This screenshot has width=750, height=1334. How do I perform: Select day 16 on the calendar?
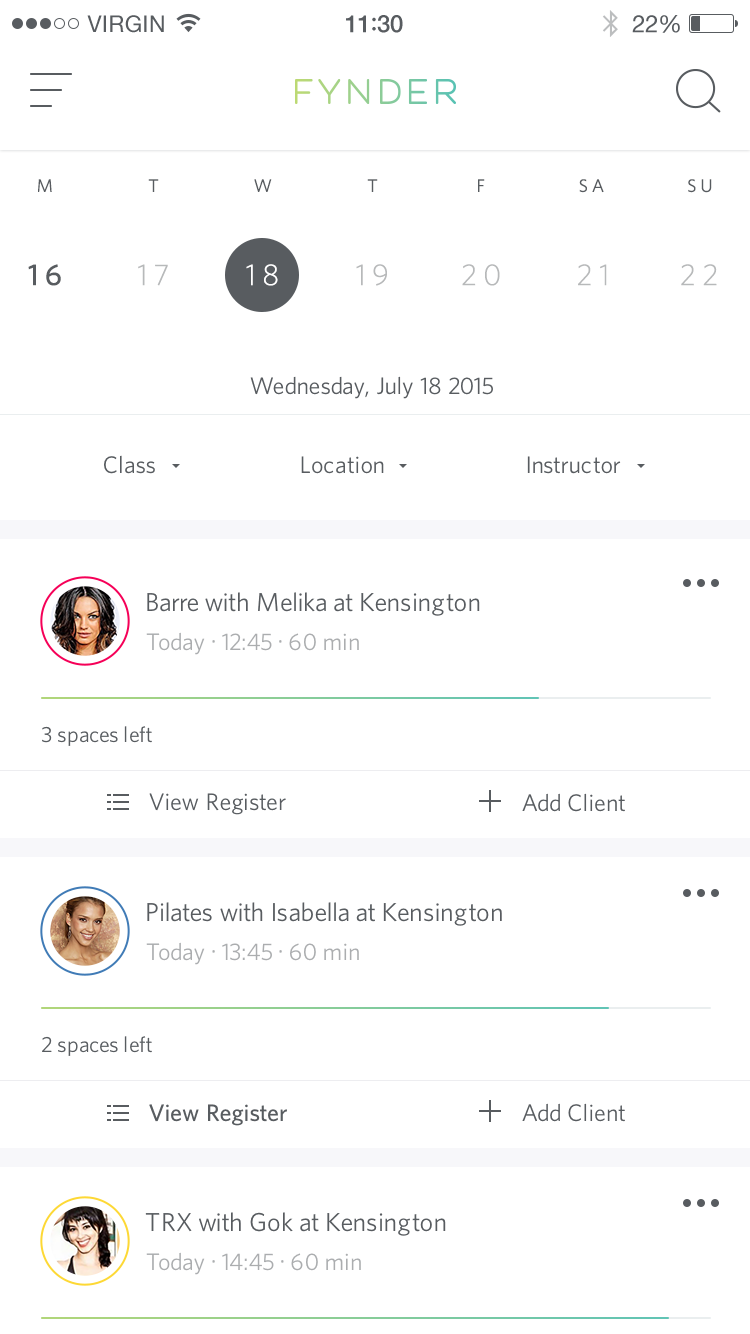(x=44, y=274)
